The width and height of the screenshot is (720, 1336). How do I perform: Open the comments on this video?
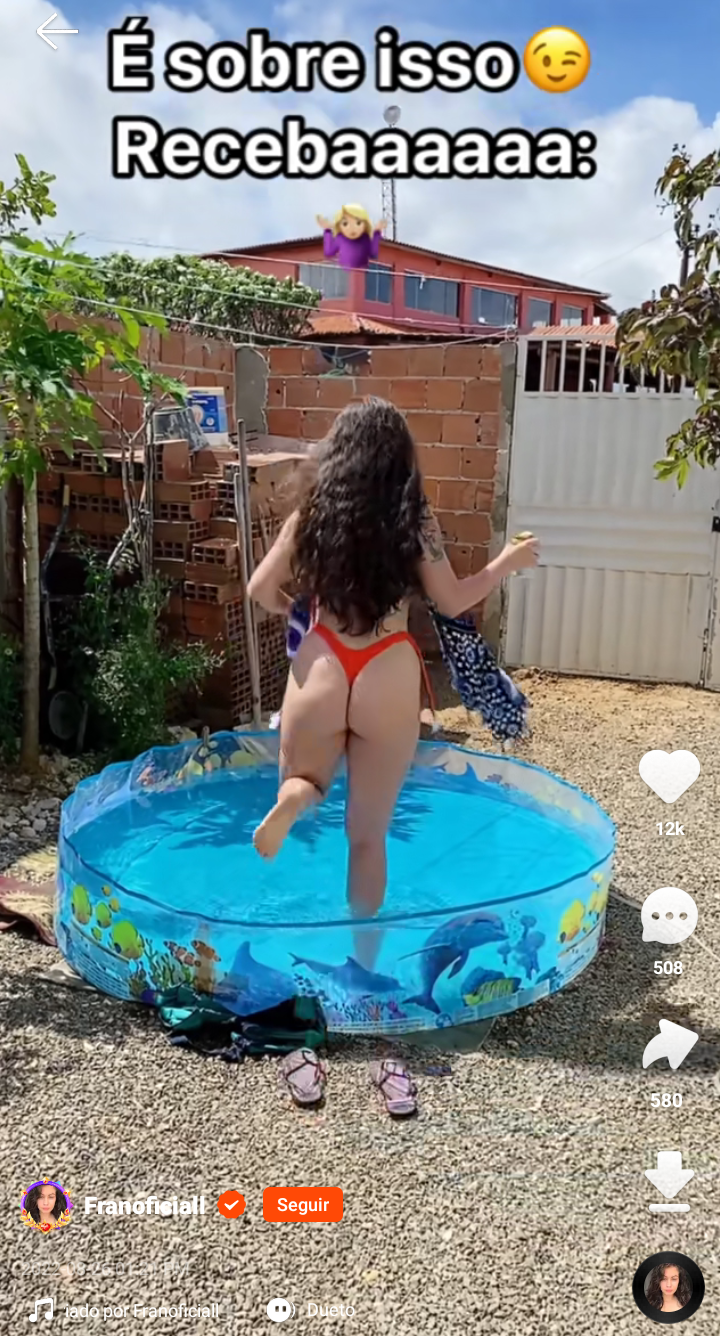pyautogui.click(x=668, y=917)
